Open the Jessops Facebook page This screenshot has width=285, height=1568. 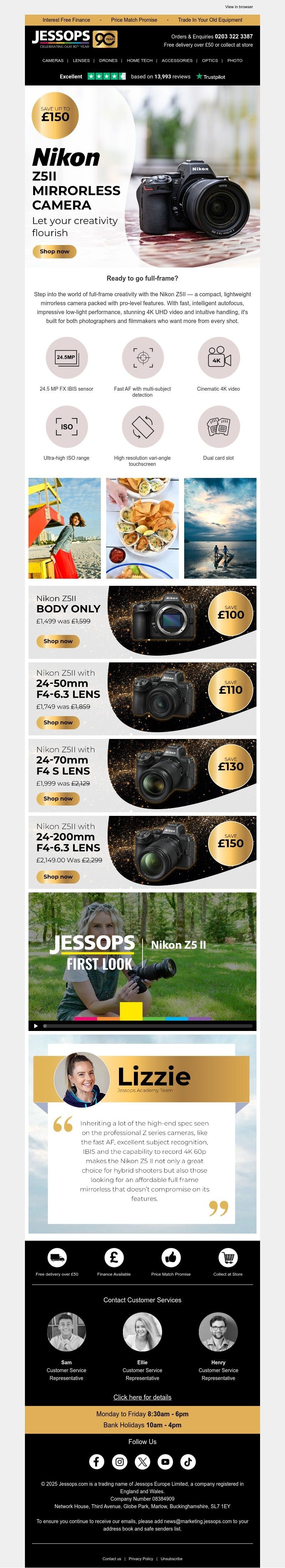(97, 1462)
